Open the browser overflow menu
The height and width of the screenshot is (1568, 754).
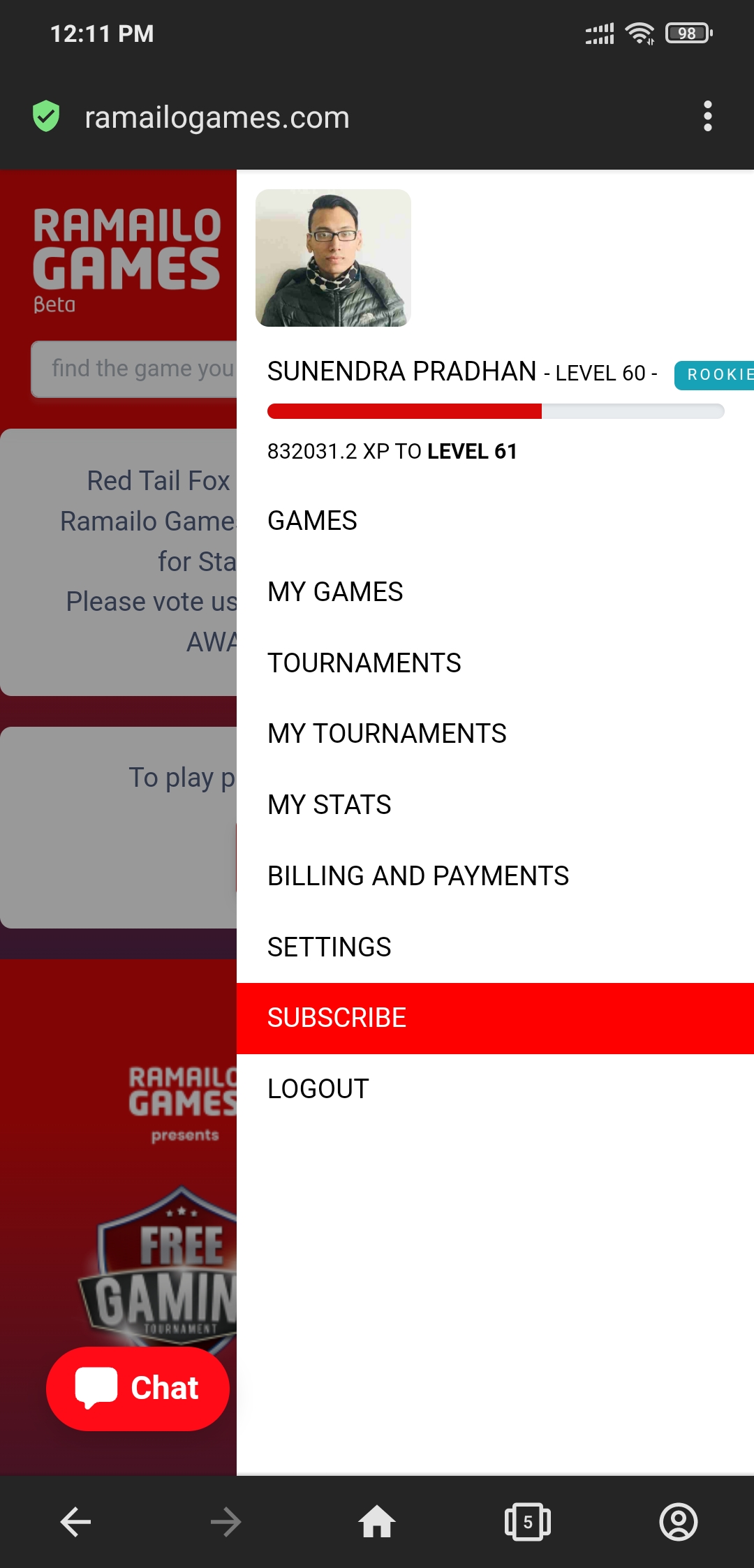click(x=707, y=116)
